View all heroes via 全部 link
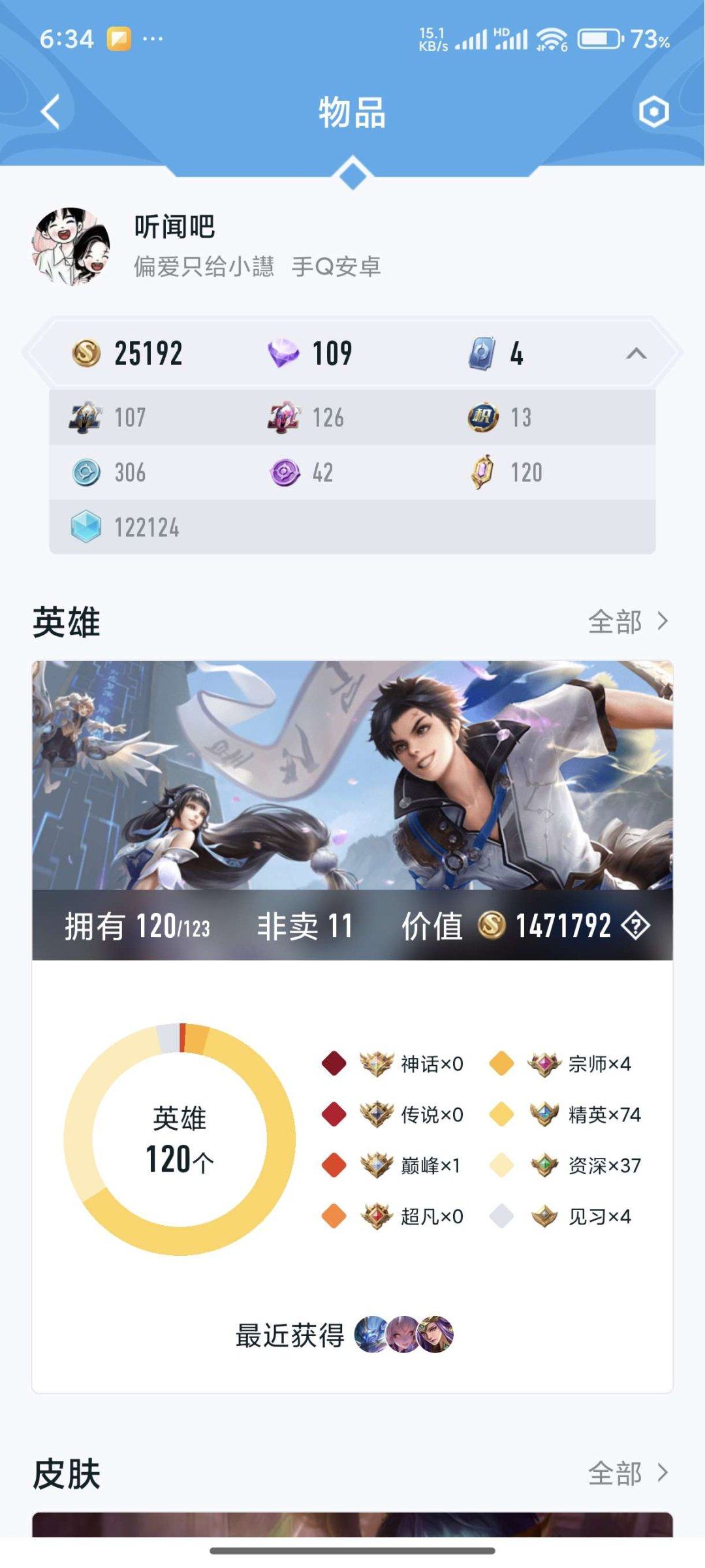705x1568 pixels. click(x=627, y=622)
